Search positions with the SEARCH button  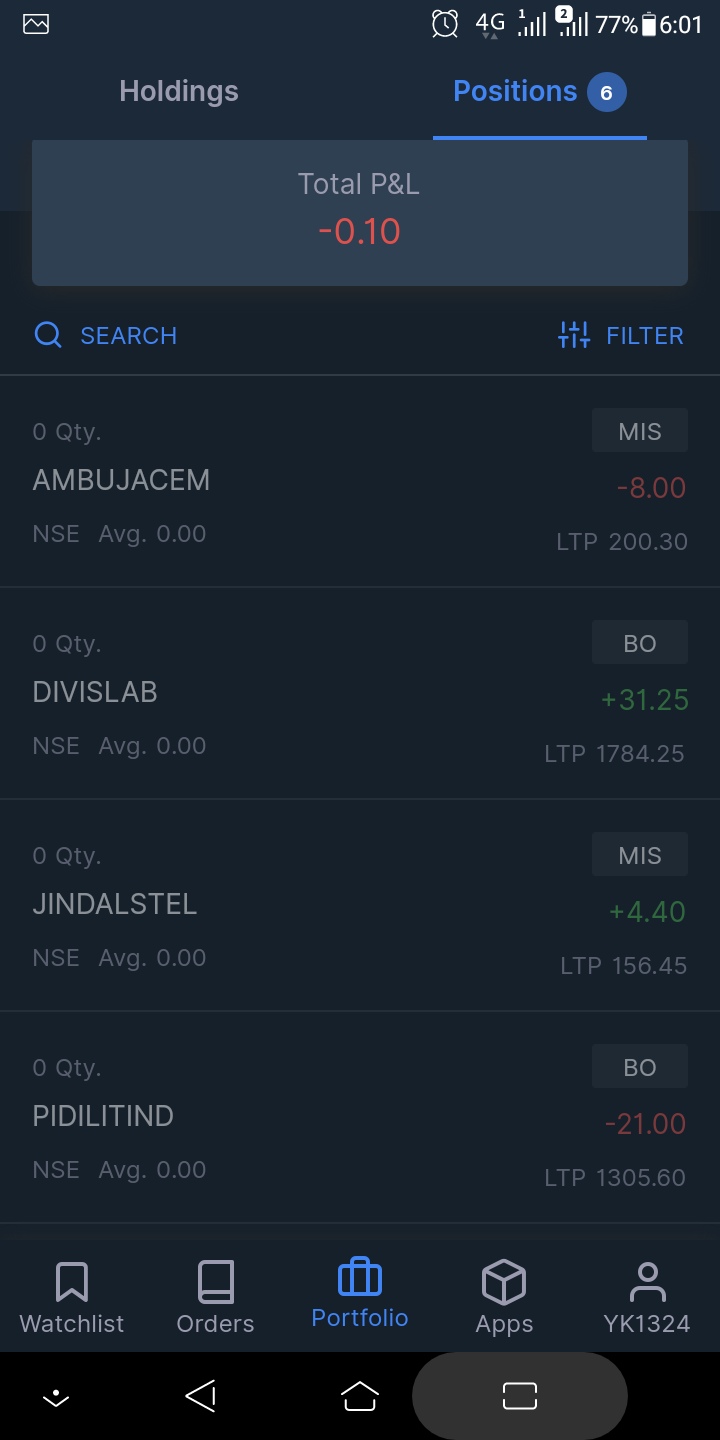coord(106,335)
